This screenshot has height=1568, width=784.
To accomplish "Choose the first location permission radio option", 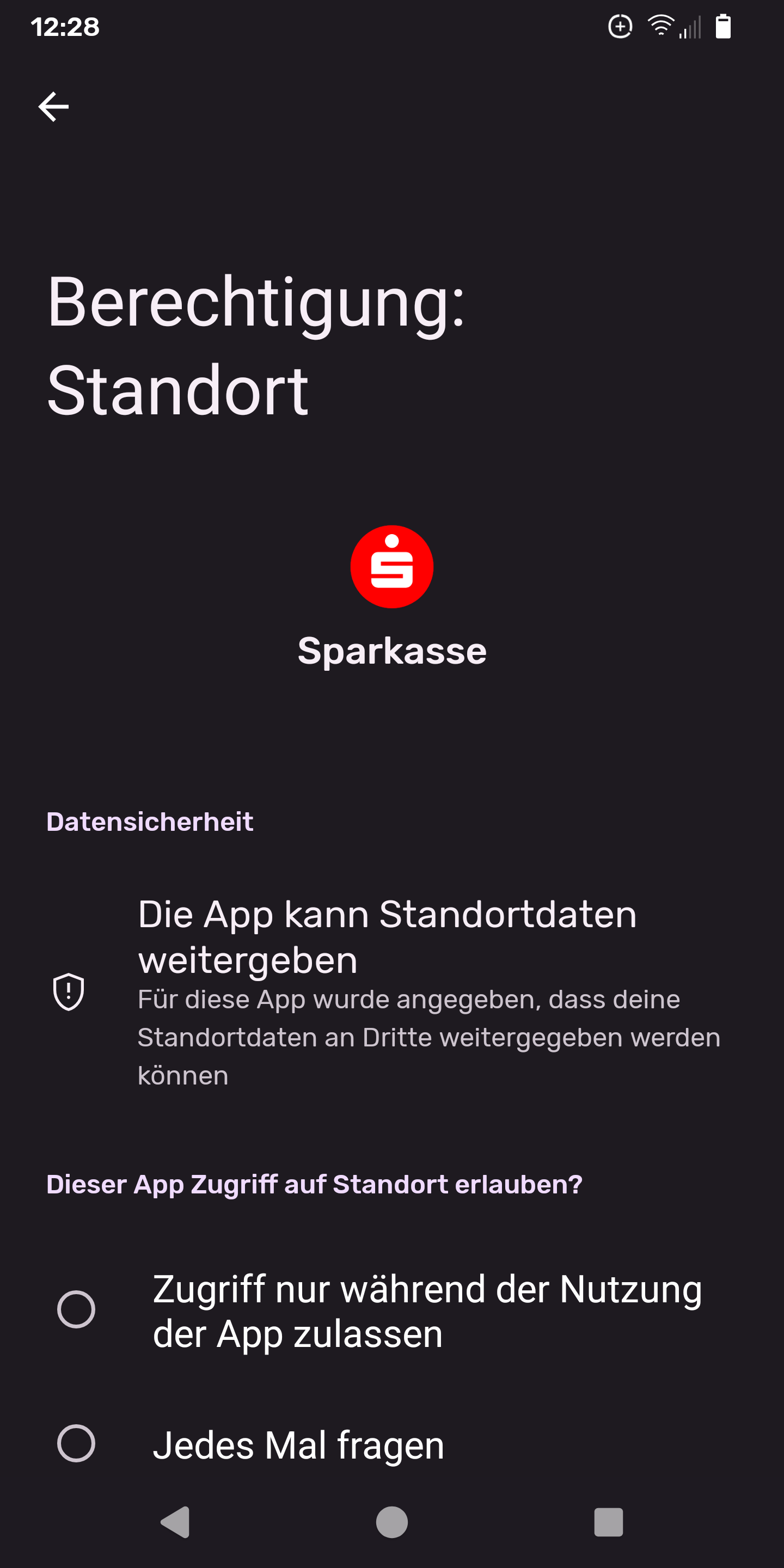I will tap(77, 1309).
